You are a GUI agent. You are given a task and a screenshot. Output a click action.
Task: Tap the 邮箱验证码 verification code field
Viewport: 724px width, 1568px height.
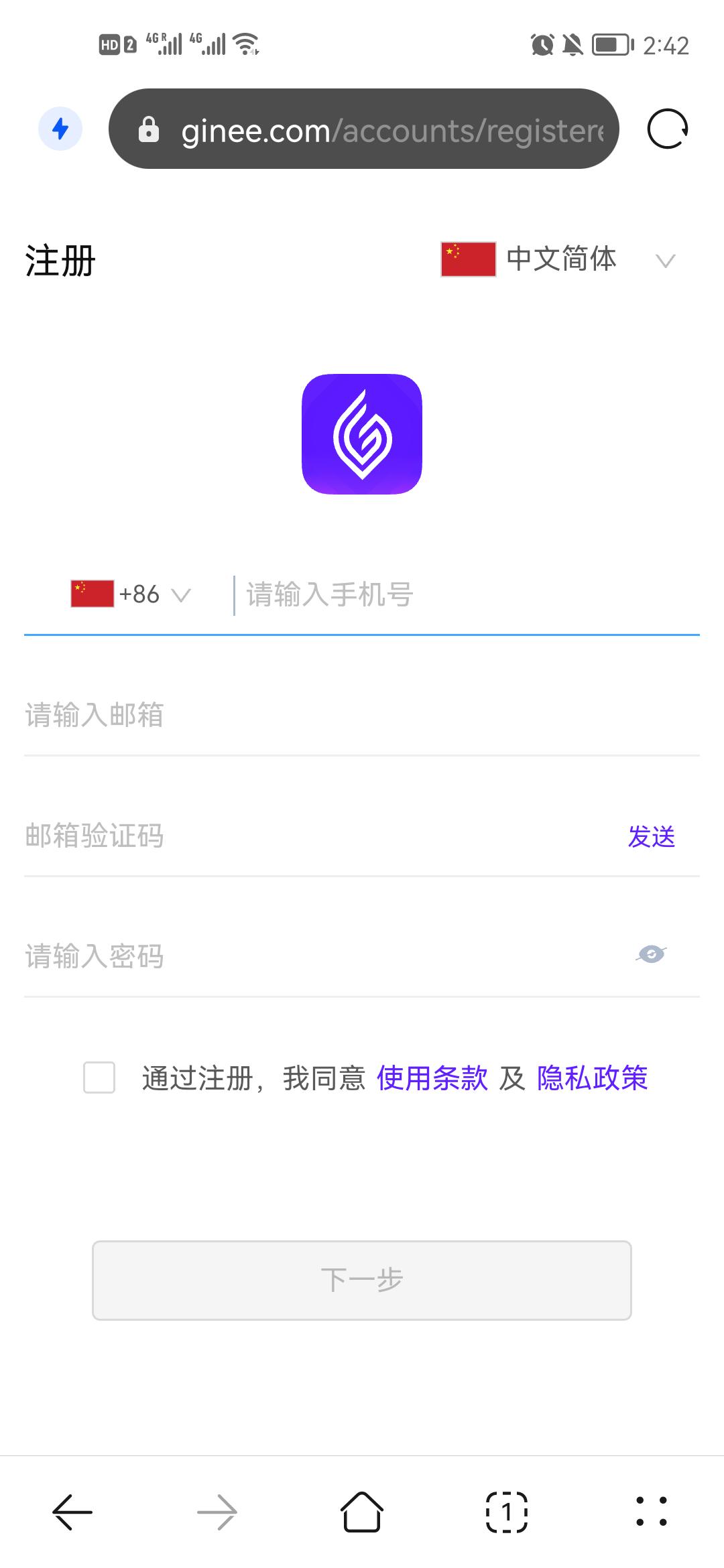315,836
